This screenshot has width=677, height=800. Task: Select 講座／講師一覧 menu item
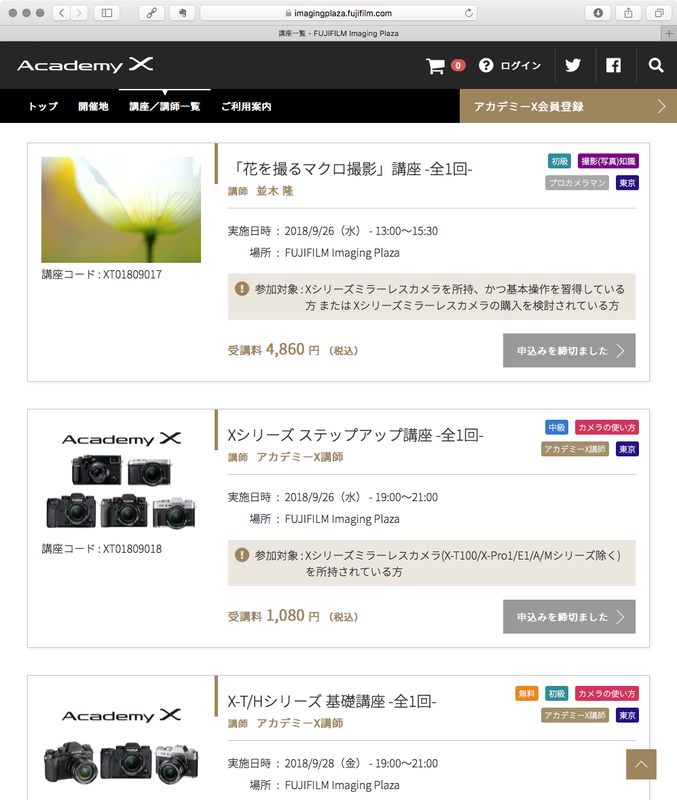pyautogui.click(x=165, y=106)
